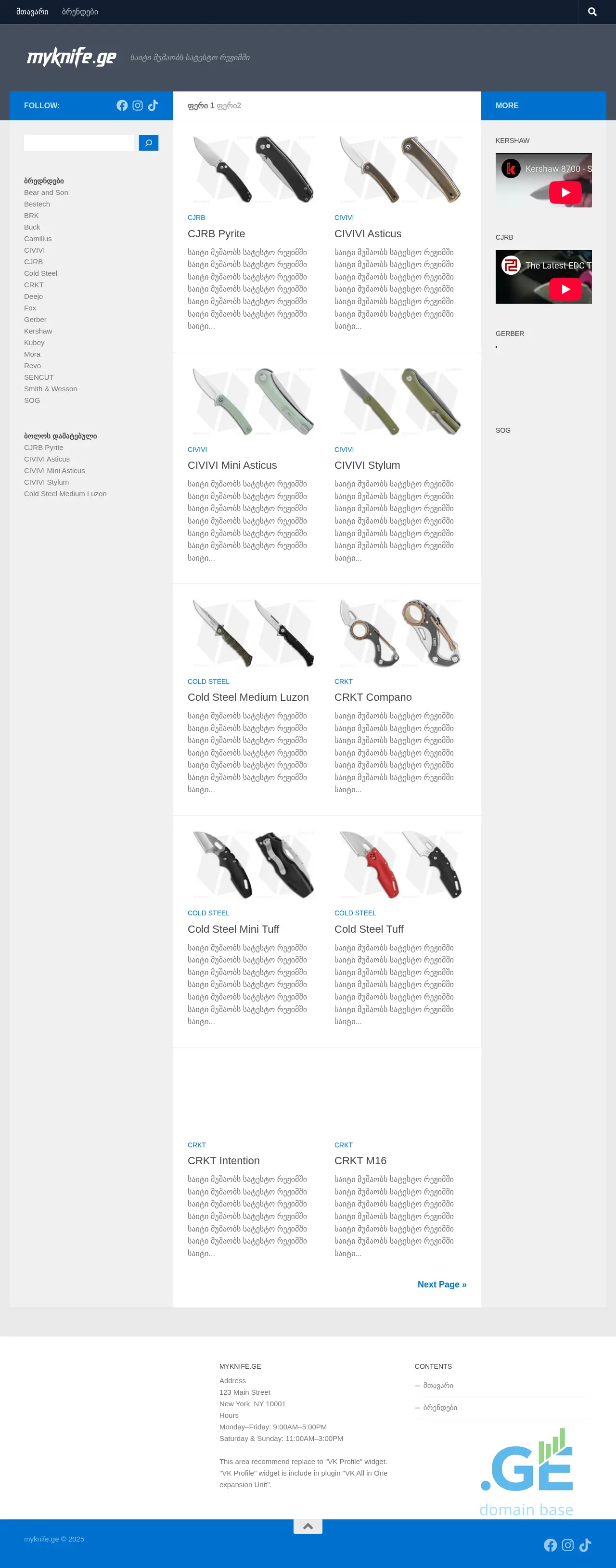Select Smith & Wesson brand link
Screen dimensions: 616x1568
click(51, 389)
